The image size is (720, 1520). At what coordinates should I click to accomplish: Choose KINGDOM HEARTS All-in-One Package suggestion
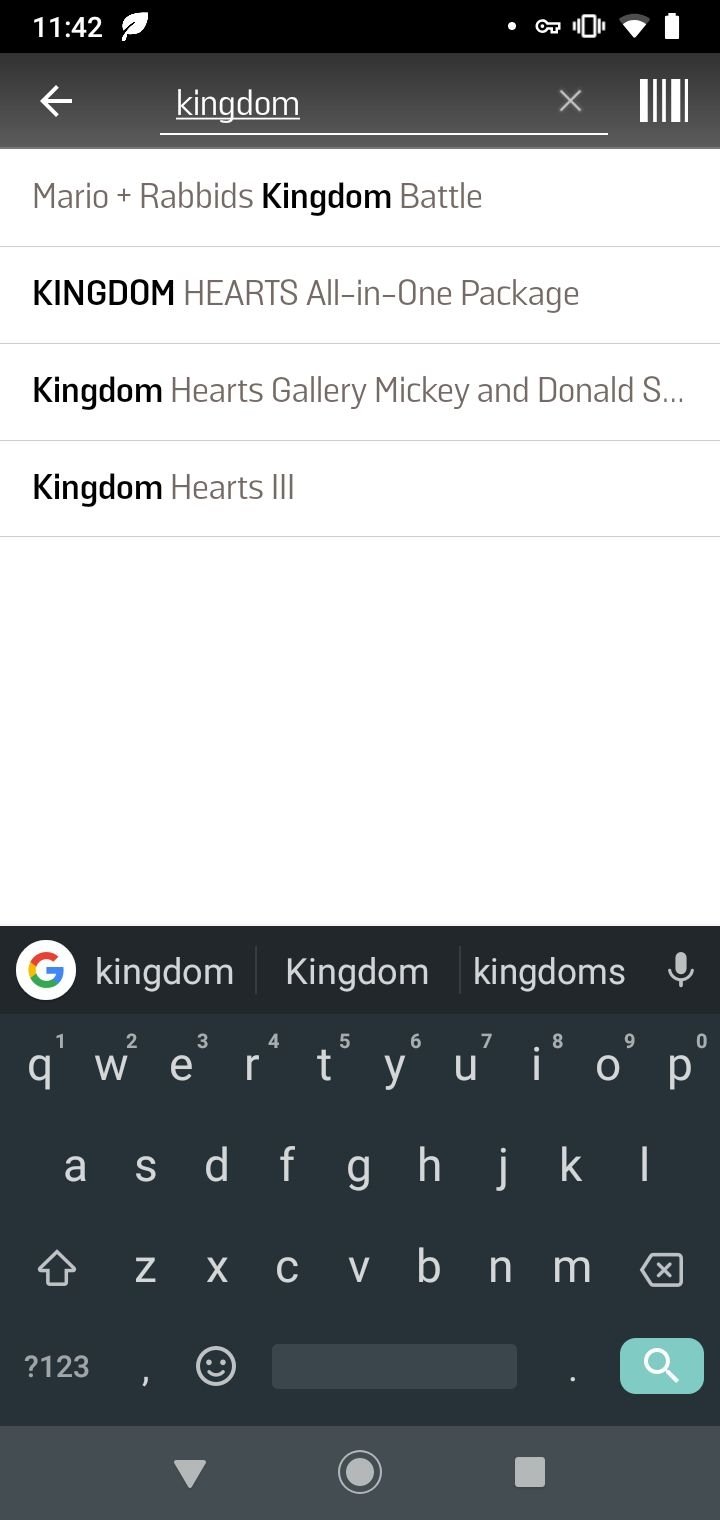[x=360, y=294]
